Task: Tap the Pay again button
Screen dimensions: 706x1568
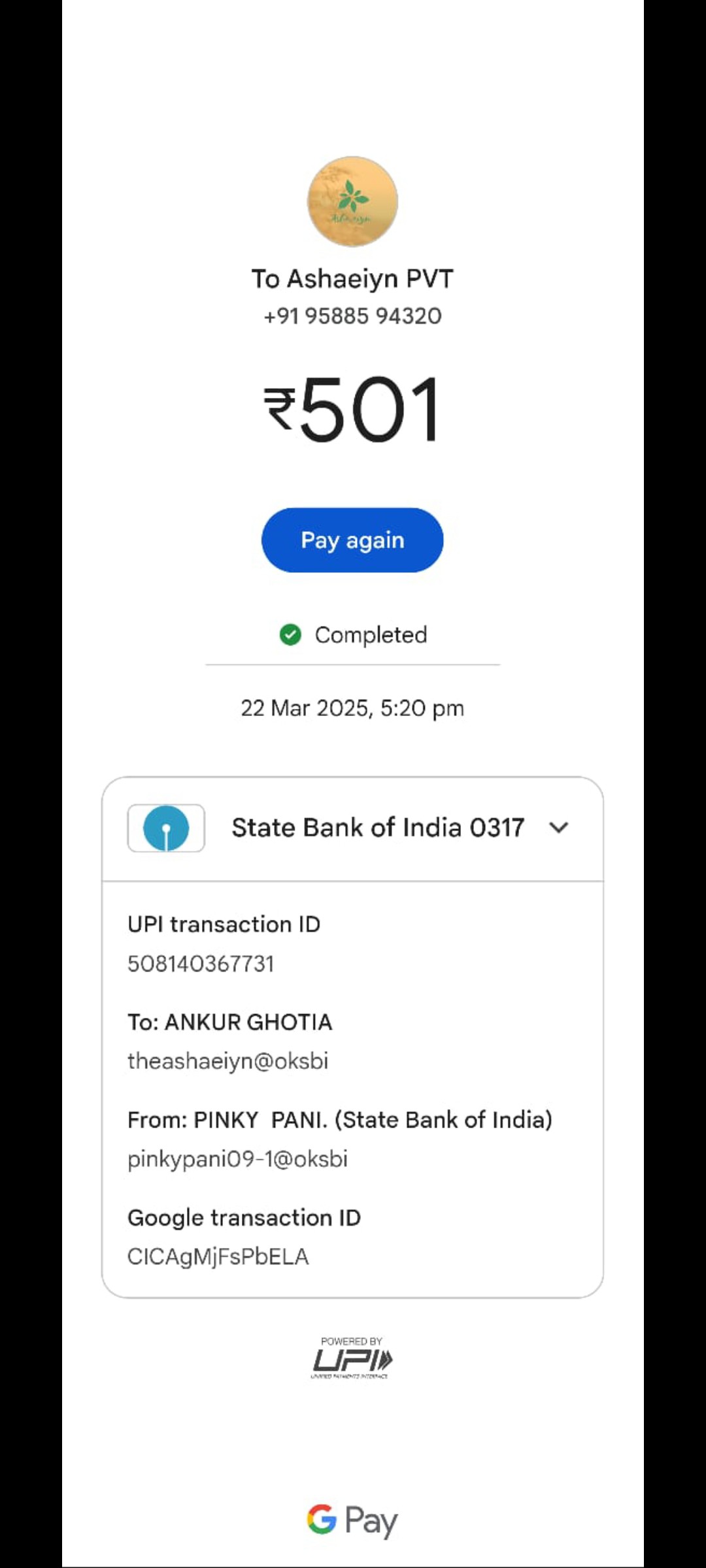Action: click(x=352, y=540)
